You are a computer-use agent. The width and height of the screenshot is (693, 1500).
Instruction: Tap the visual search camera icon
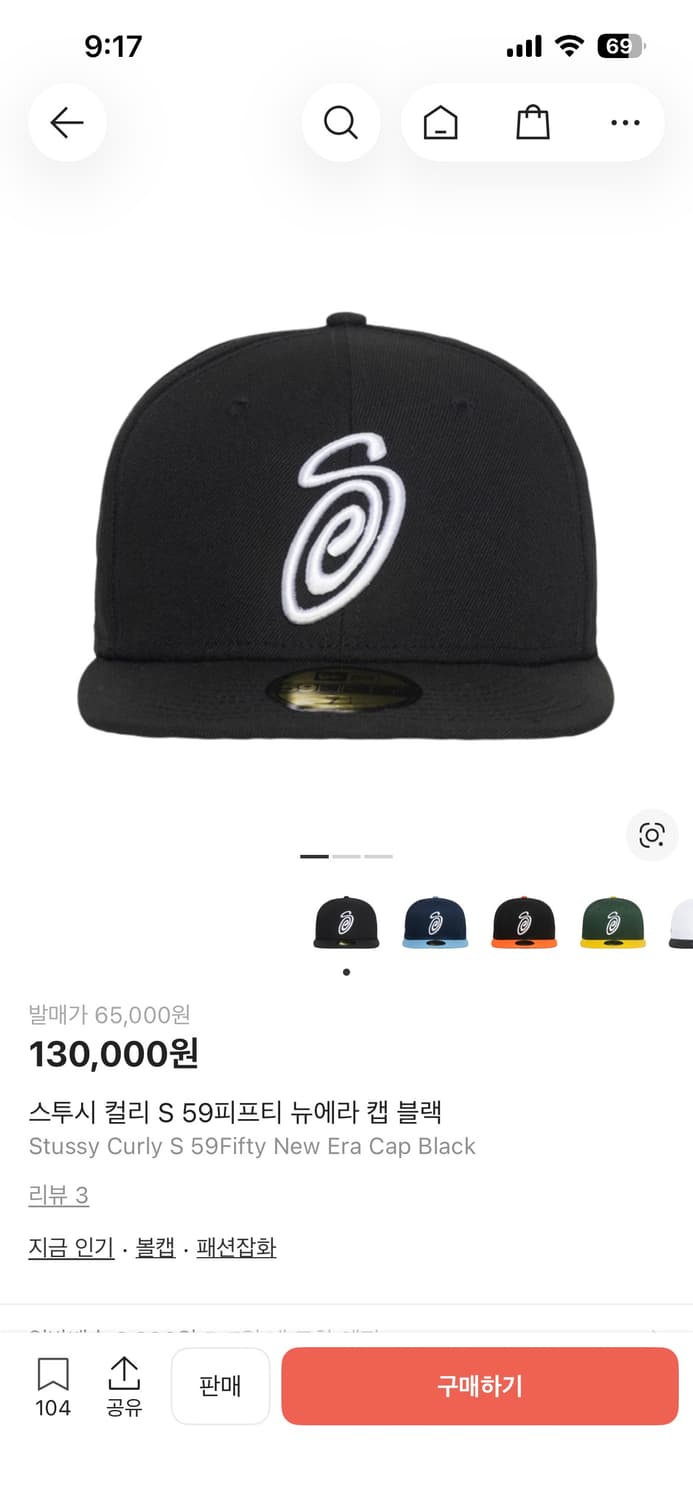(x=652, y=835)
